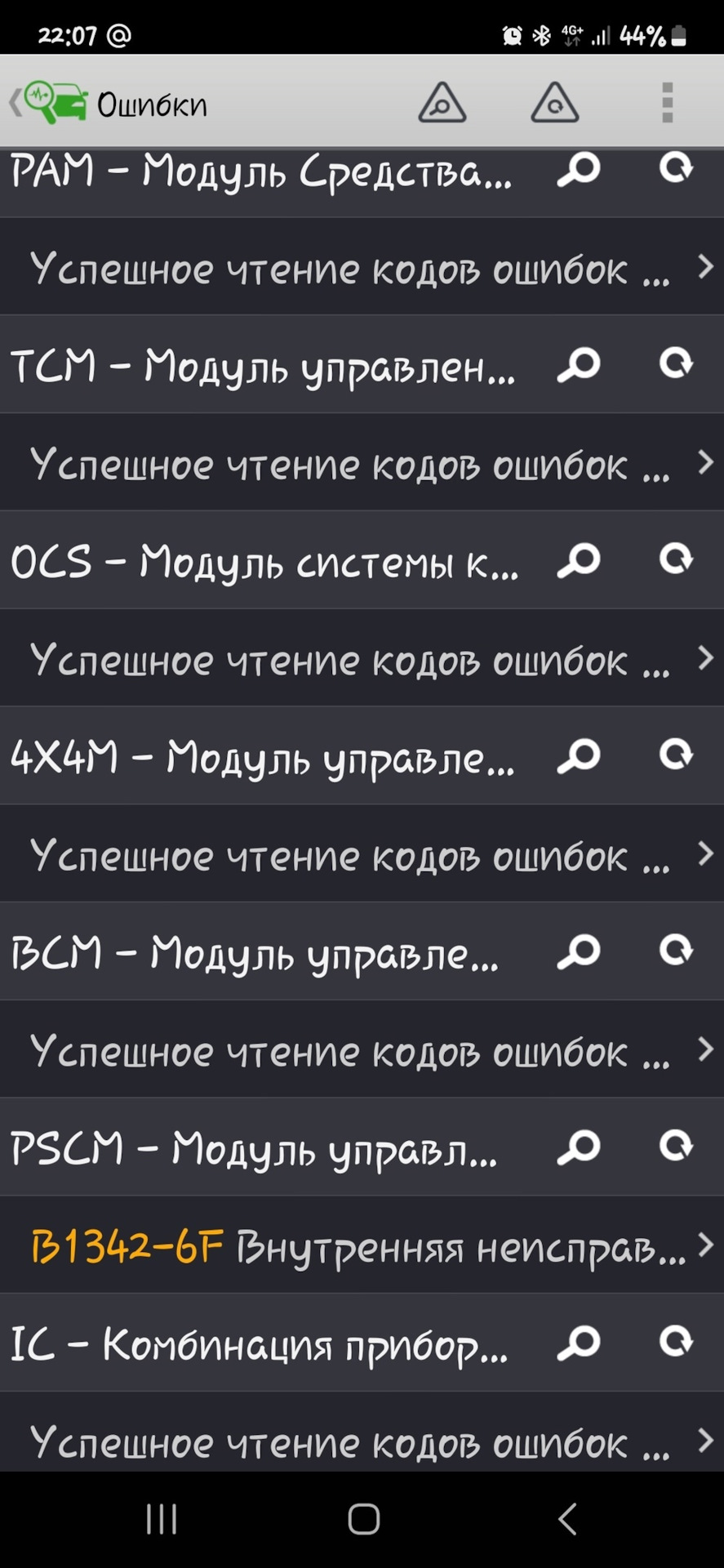This screenshot has width=724, height=1568.
Task: Refresh the IC module error codes
Action: pos(676,1342)
